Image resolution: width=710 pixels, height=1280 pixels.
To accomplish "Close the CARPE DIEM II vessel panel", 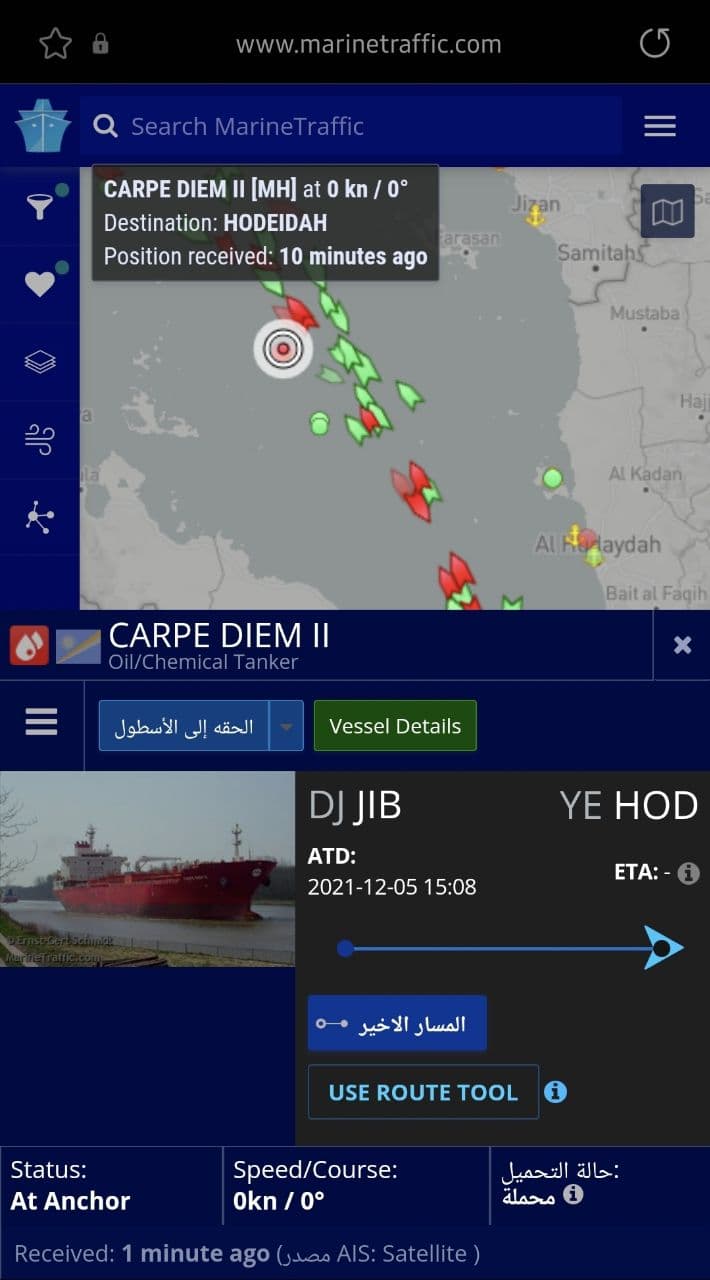I will click(x=682, y=645).
